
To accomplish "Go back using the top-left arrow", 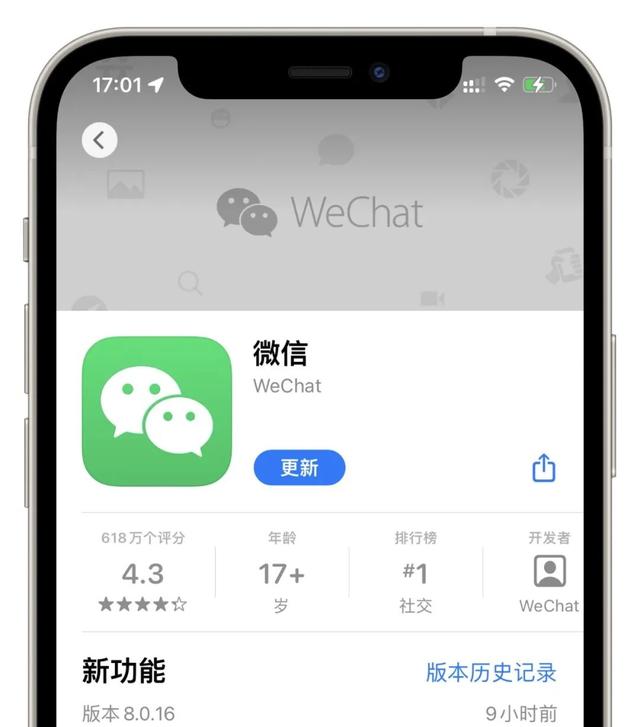I will pyautogui.click(x=99, y=140).
